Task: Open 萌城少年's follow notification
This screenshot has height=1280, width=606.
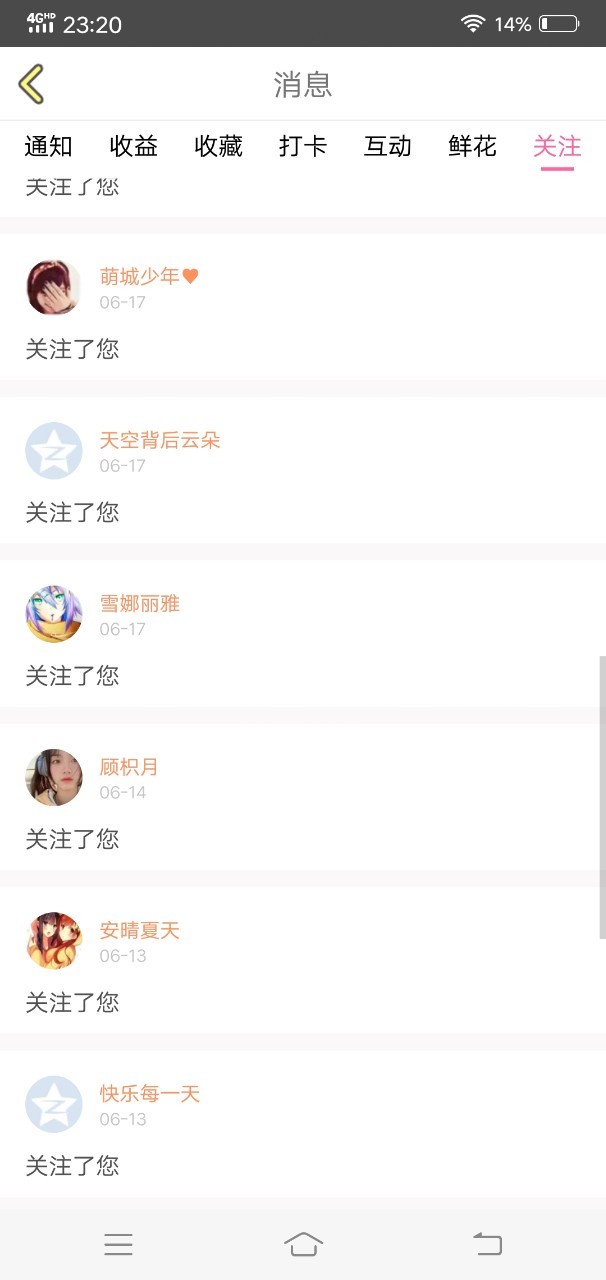Action: 300,308
